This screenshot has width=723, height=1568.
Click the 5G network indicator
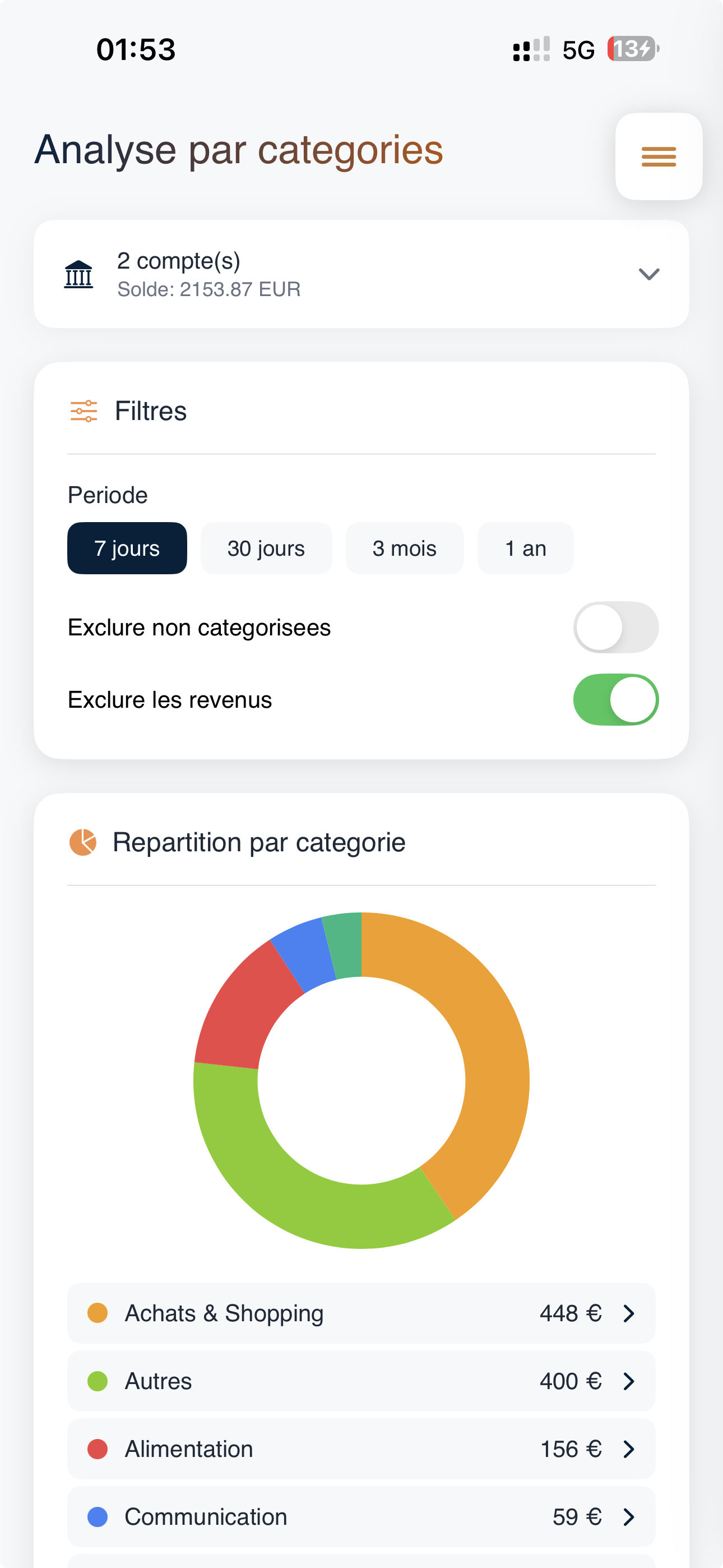click(579, 49)
